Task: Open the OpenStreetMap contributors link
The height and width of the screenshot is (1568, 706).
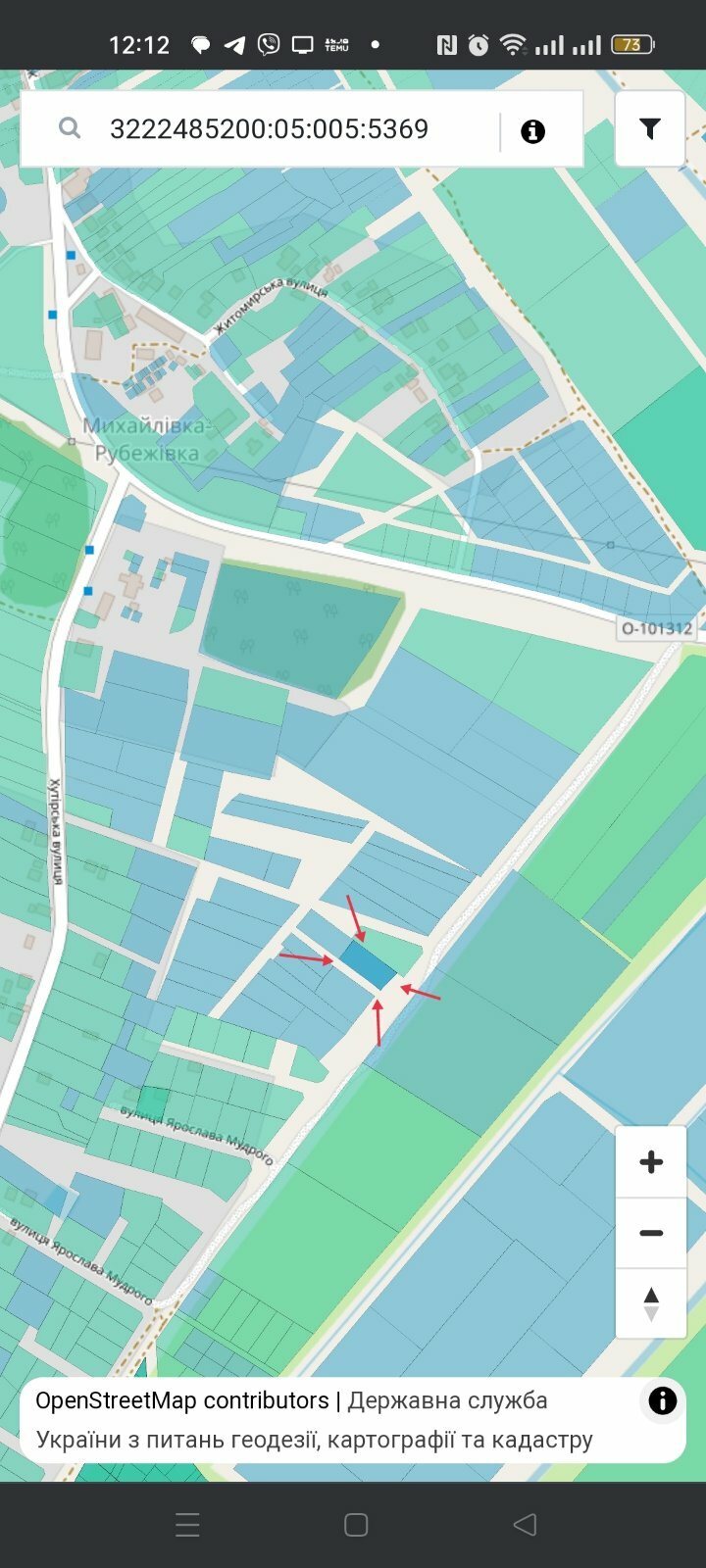Action: coord(182,1400)
